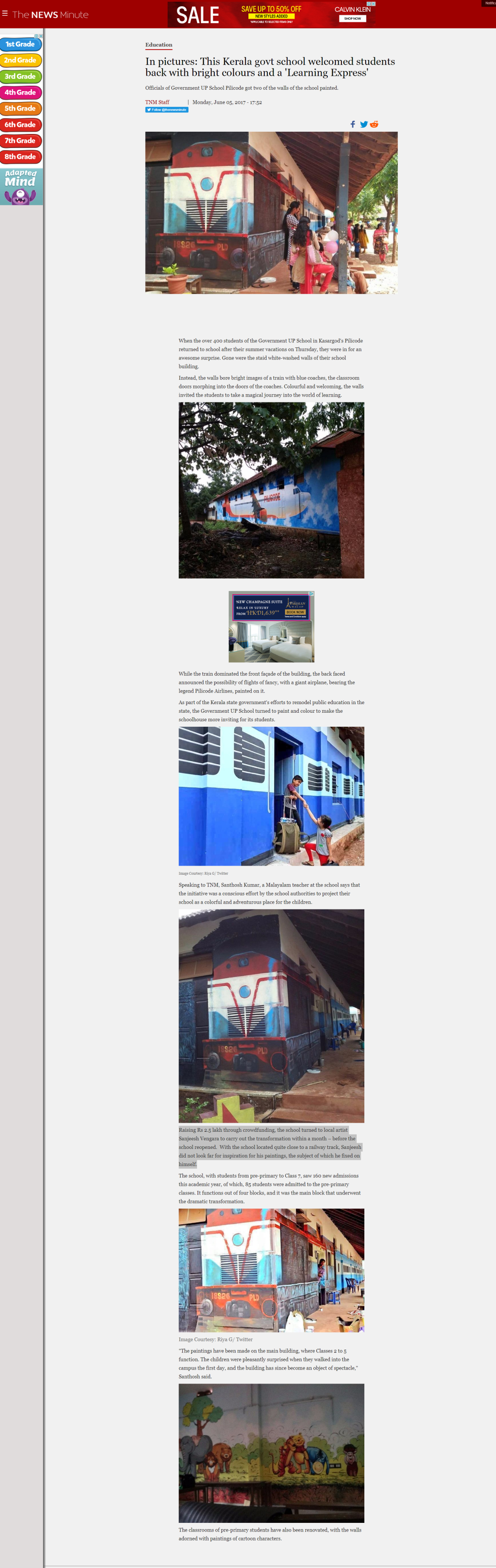The image size is (496, 1568).
Task: Select 2nd Grade in the ad
Action: (21, 60)
